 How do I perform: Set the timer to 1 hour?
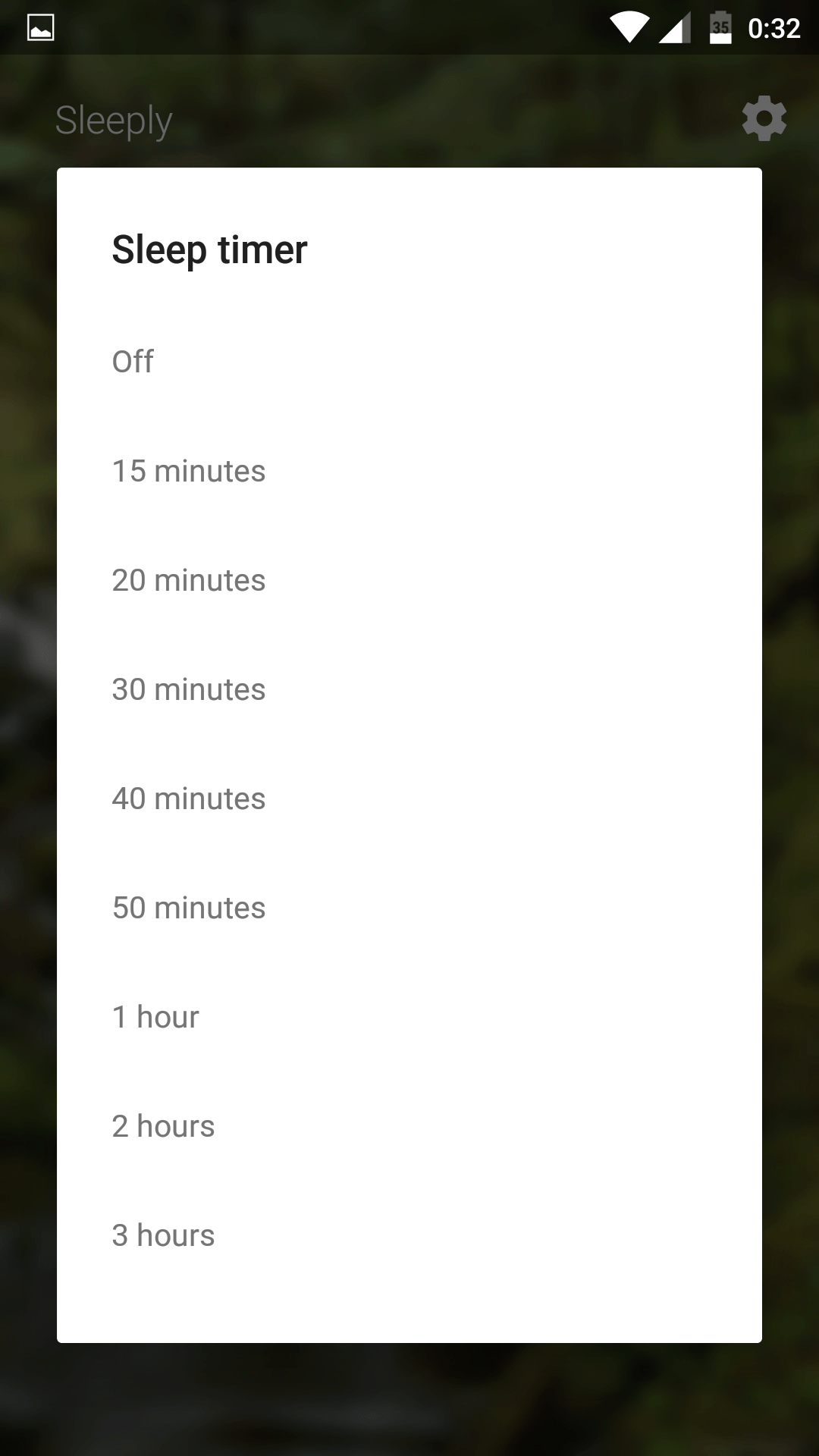pyautogui.click(x=409, y=1017)
